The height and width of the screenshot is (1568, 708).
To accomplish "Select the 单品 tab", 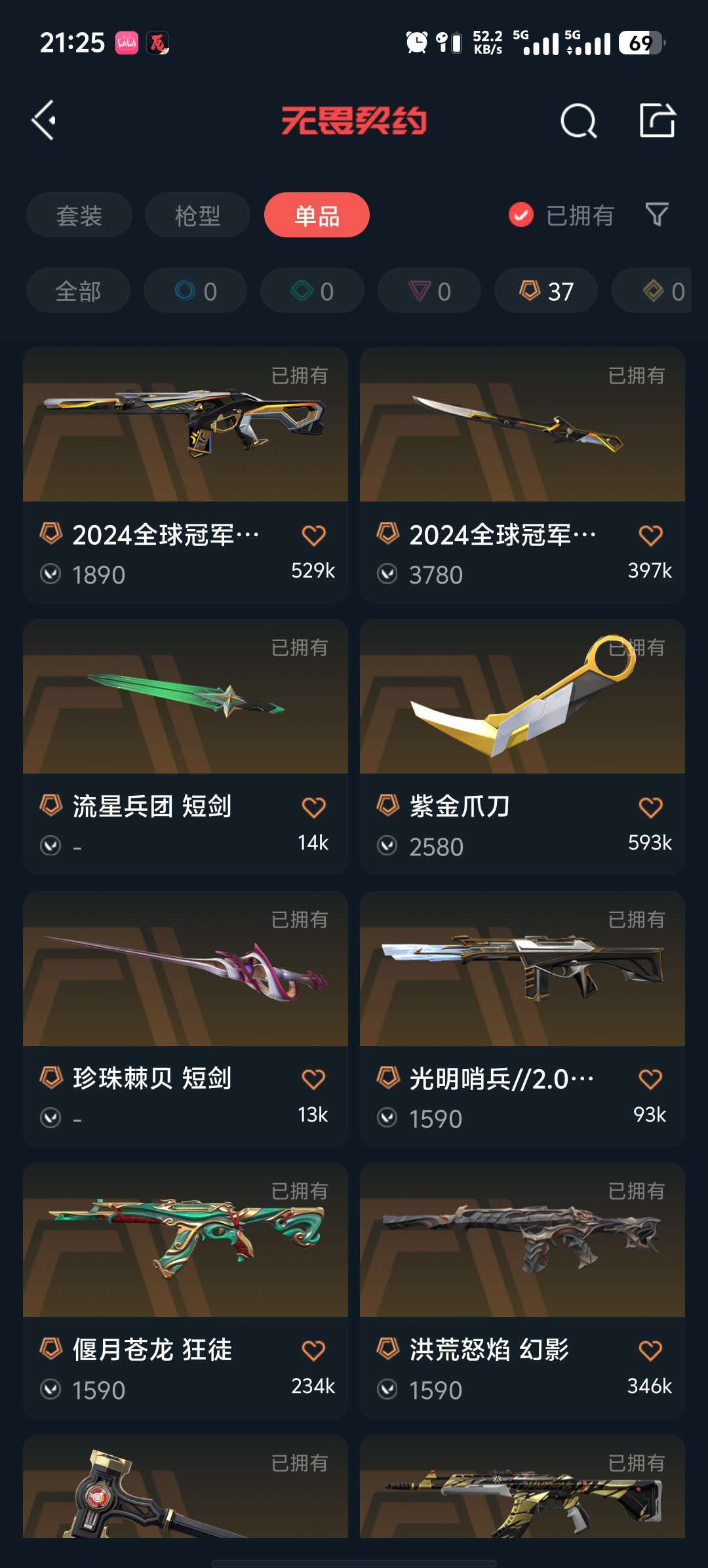I will [x=317, y=215].
